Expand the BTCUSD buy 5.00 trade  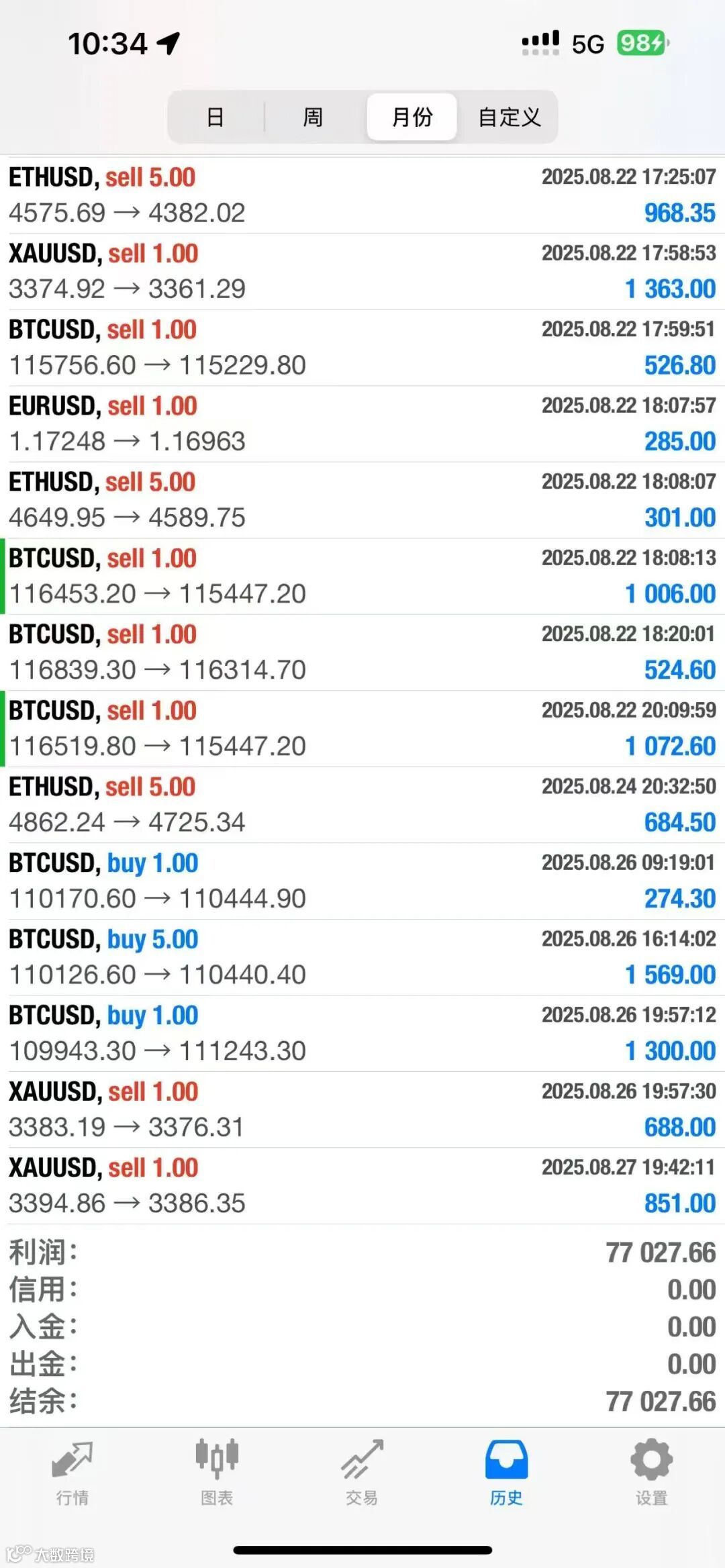[362, 957]
